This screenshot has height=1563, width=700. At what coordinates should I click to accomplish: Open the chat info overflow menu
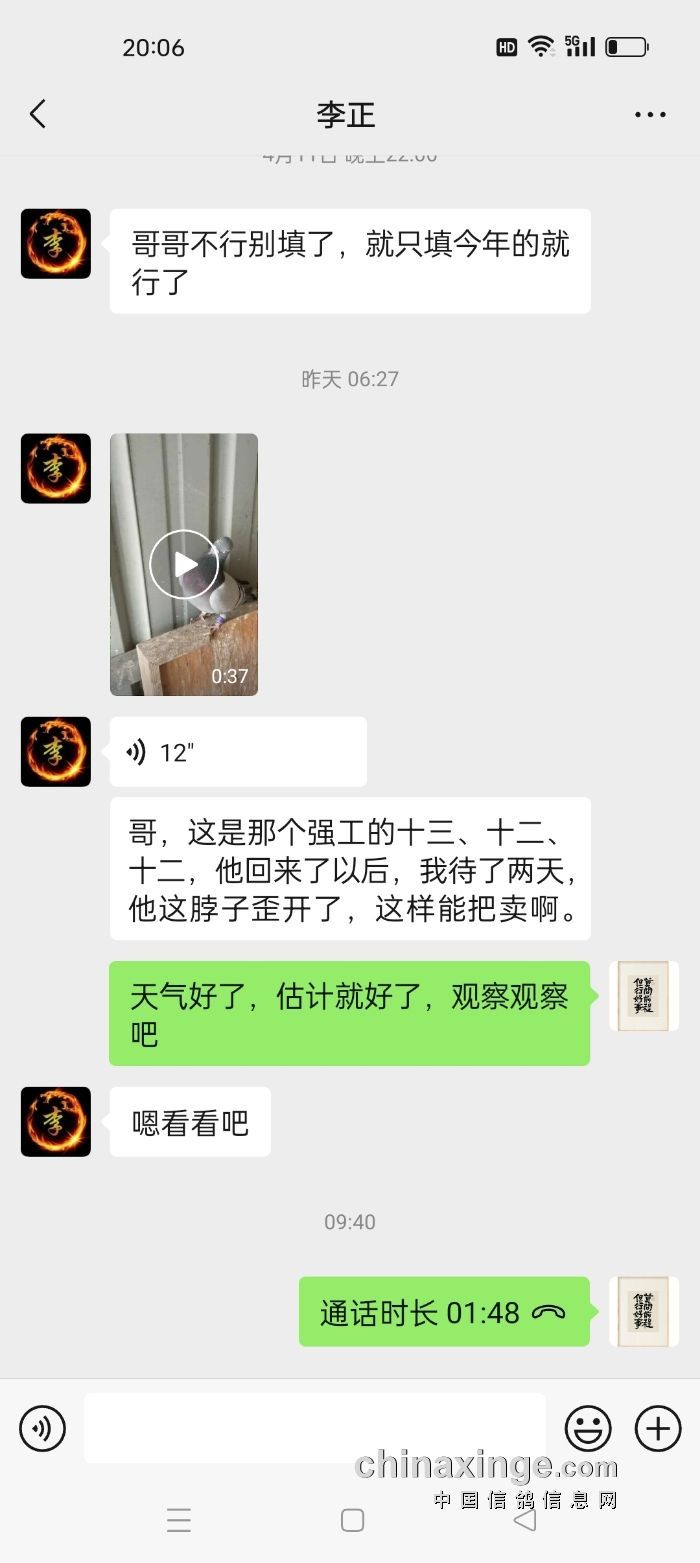(650, 115)
